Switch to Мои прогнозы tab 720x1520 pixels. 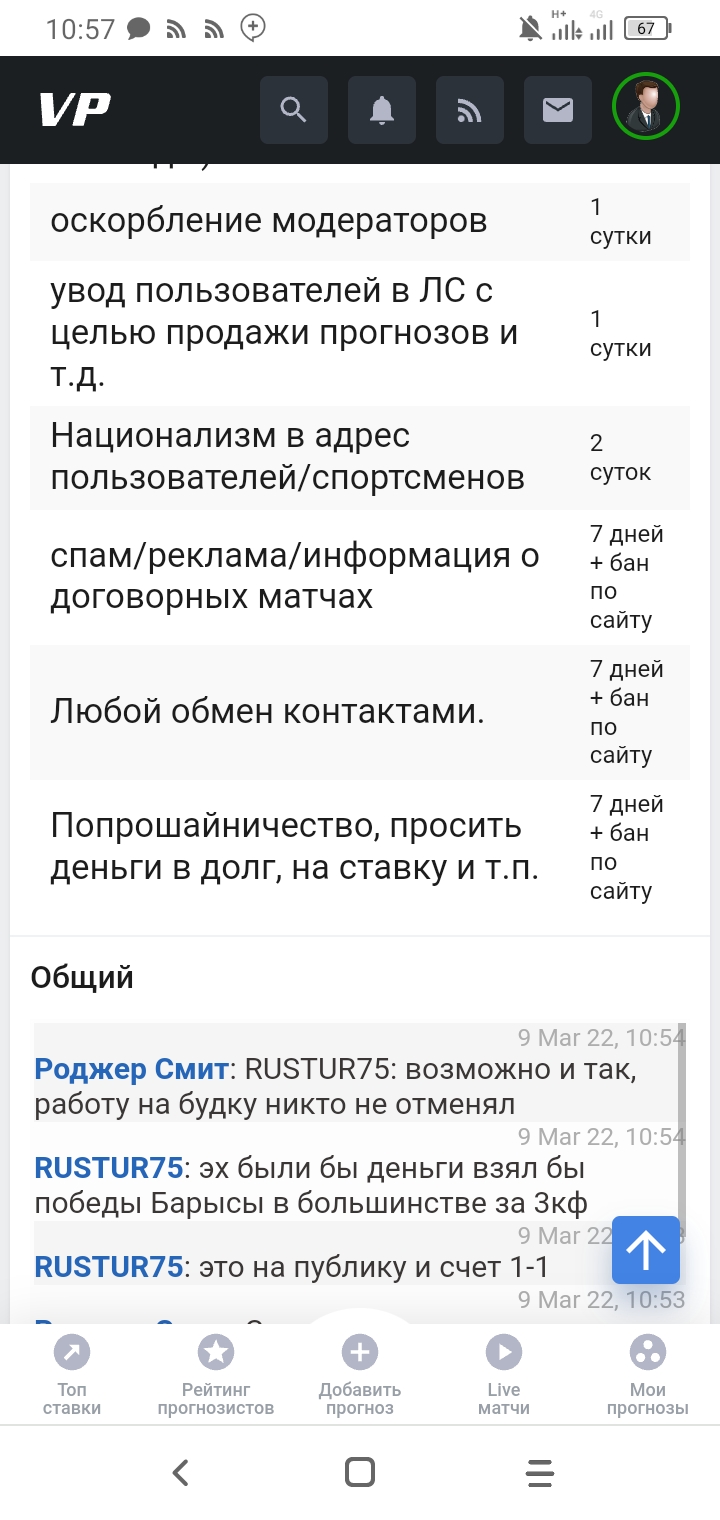[647, 1375]
